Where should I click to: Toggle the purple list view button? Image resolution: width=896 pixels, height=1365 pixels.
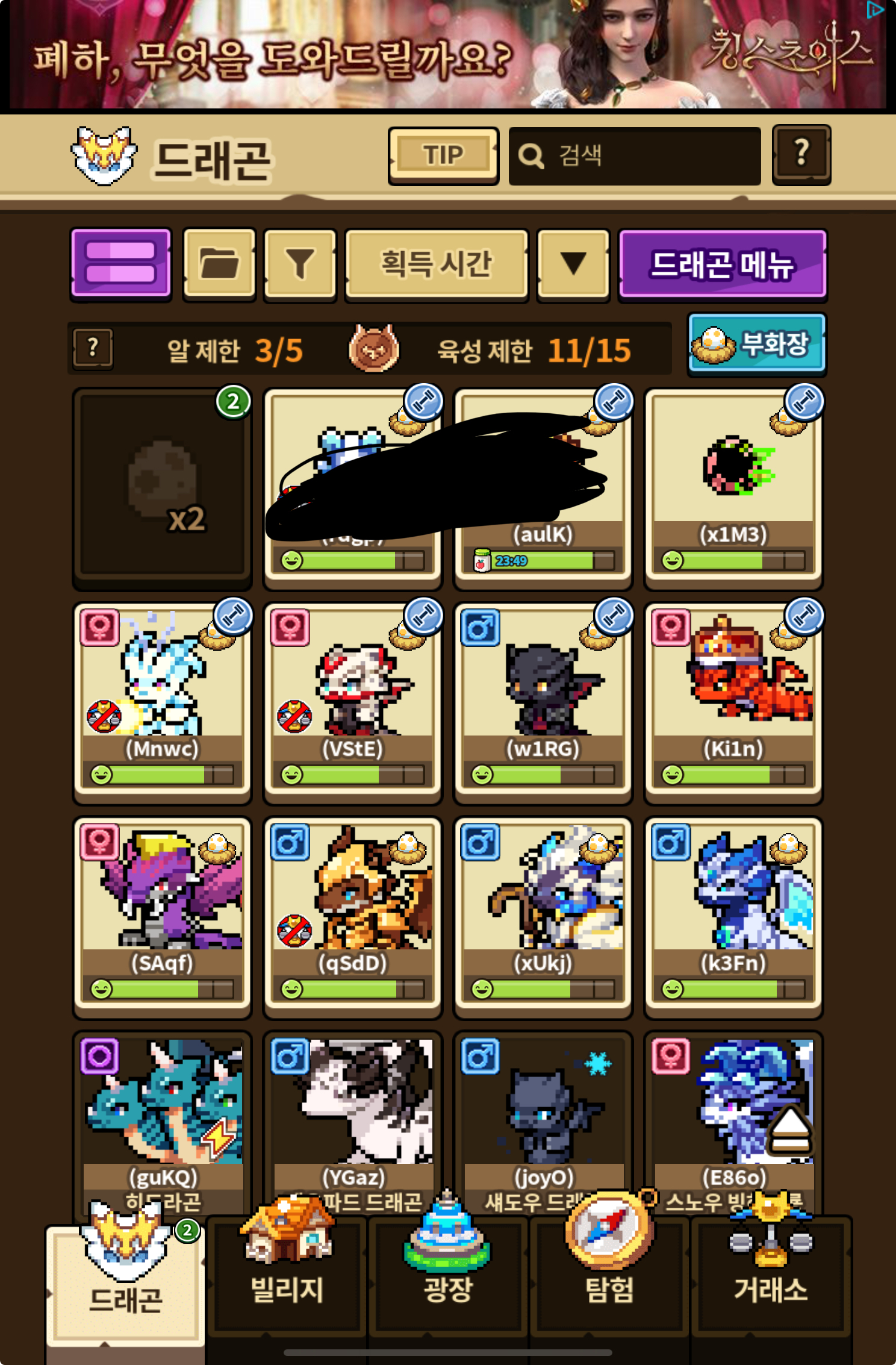click(121, 263)
